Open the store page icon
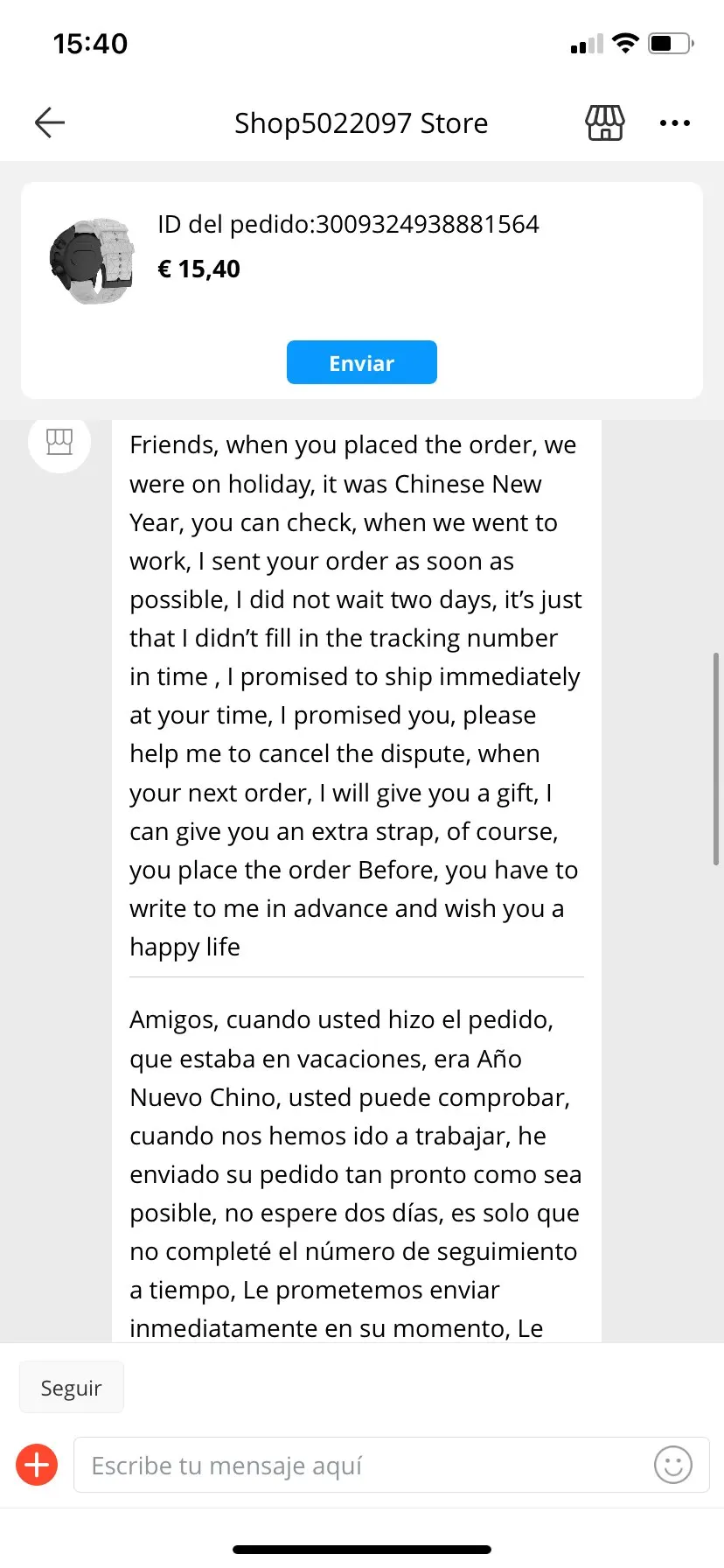This screenshot has height=1568, width=724. pyautogui.click(x=604, y=123)
